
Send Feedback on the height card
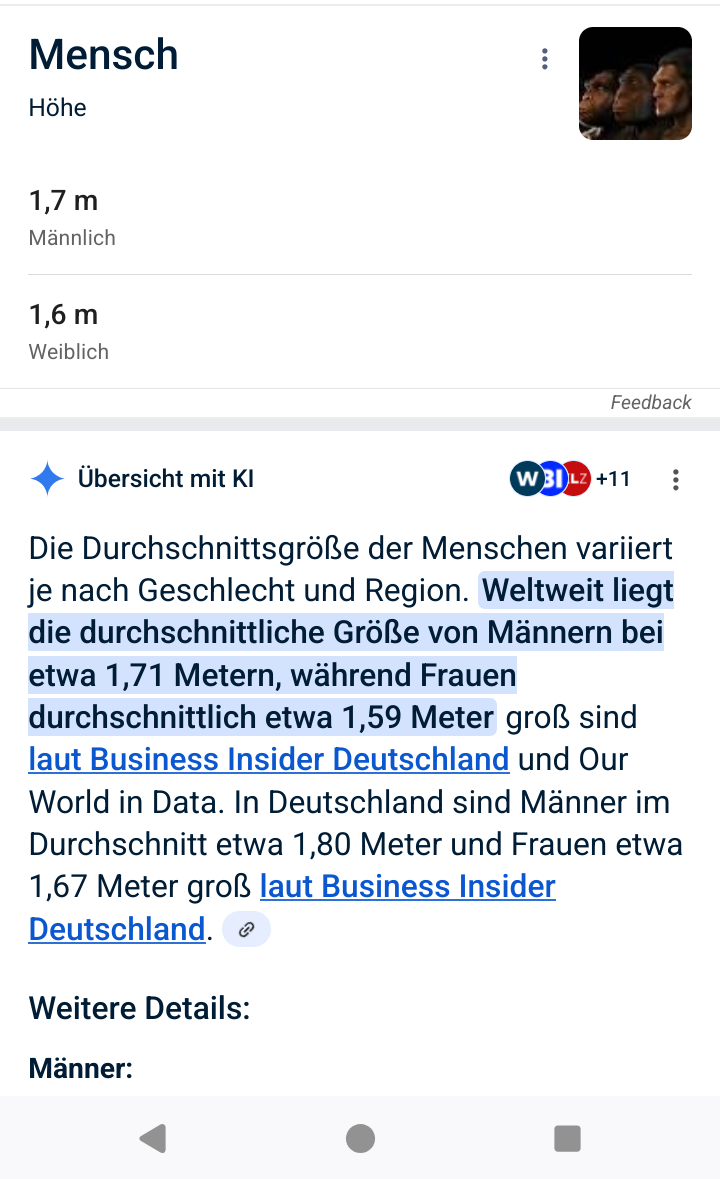[650, 402]
